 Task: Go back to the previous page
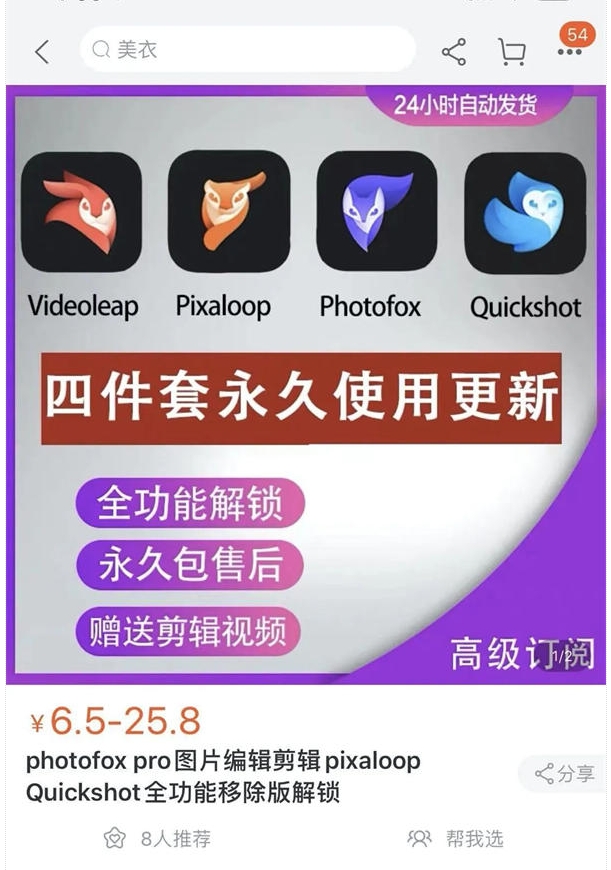click(x=41, y=51)
